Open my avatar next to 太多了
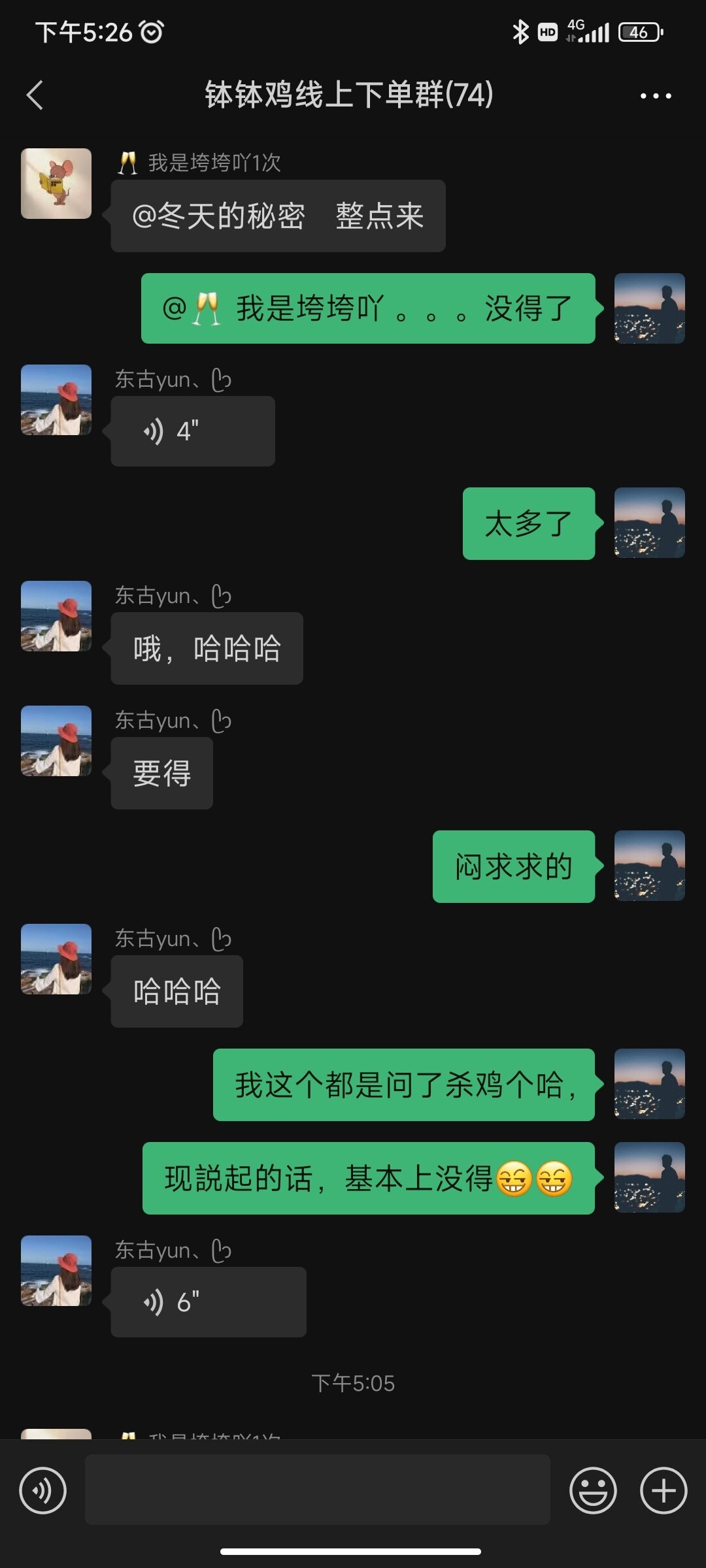Image resolution: width=706 pixels, height=1568 pixels. pyautogui.click(x=649, y=523)
